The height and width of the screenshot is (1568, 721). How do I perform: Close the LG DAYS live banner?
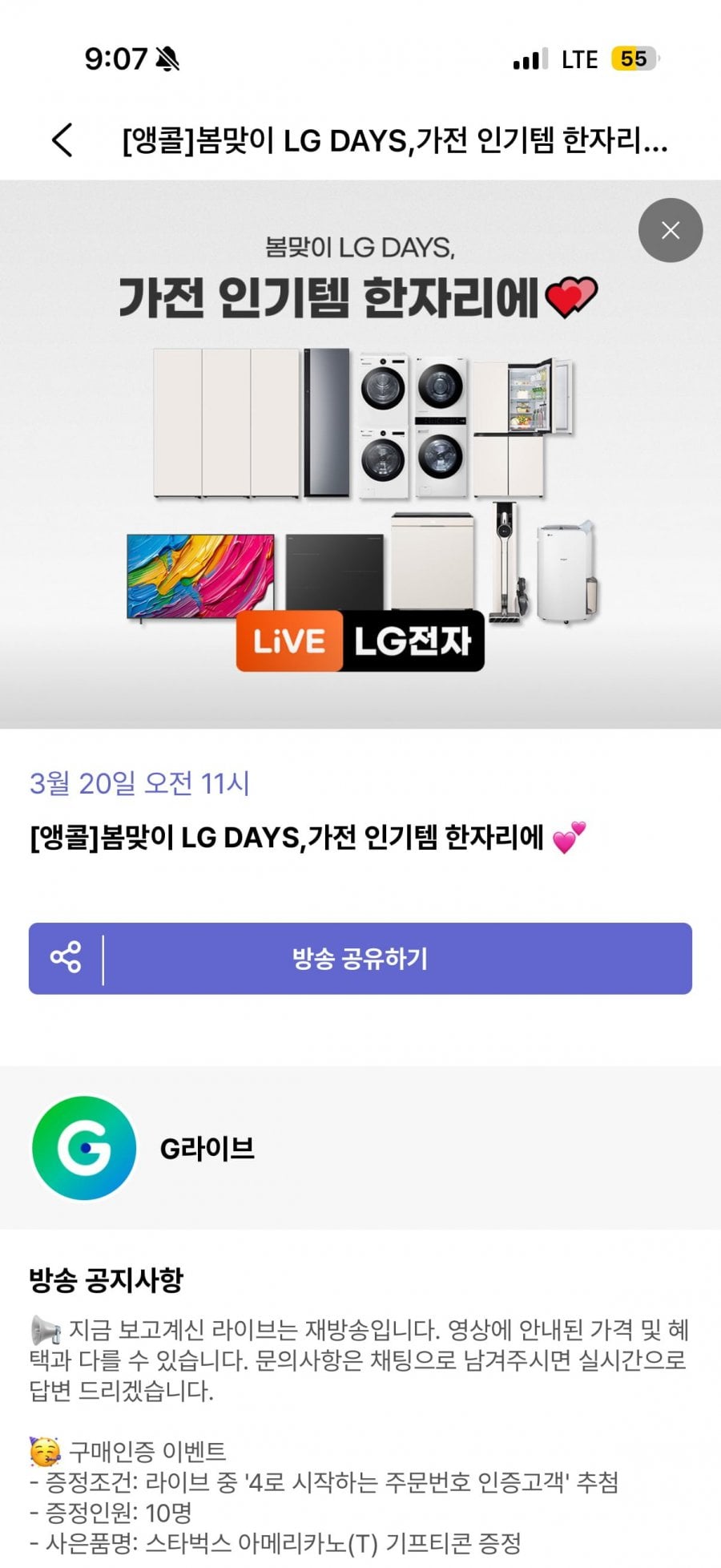670,230
